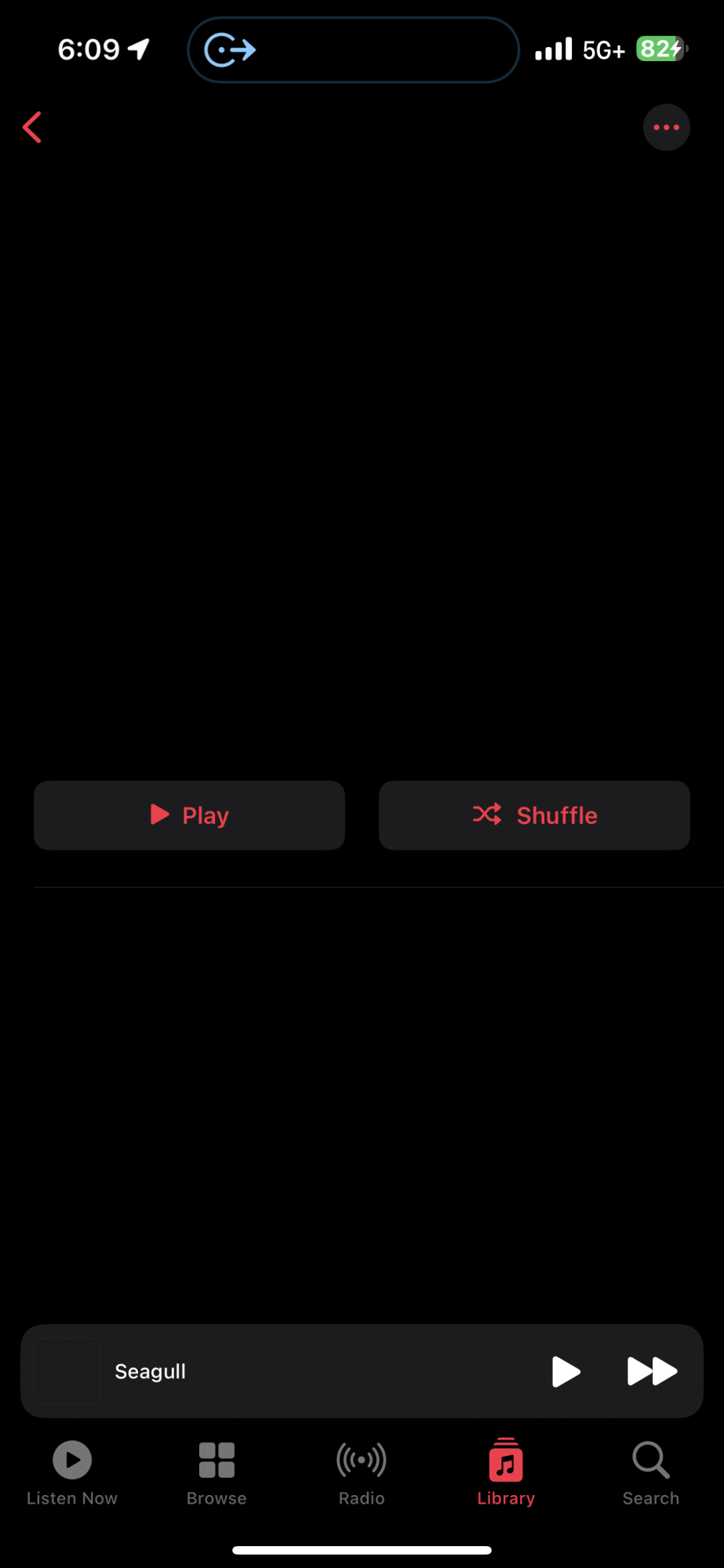
Task: Open the Browse tab
Action: click(216, 1472)
